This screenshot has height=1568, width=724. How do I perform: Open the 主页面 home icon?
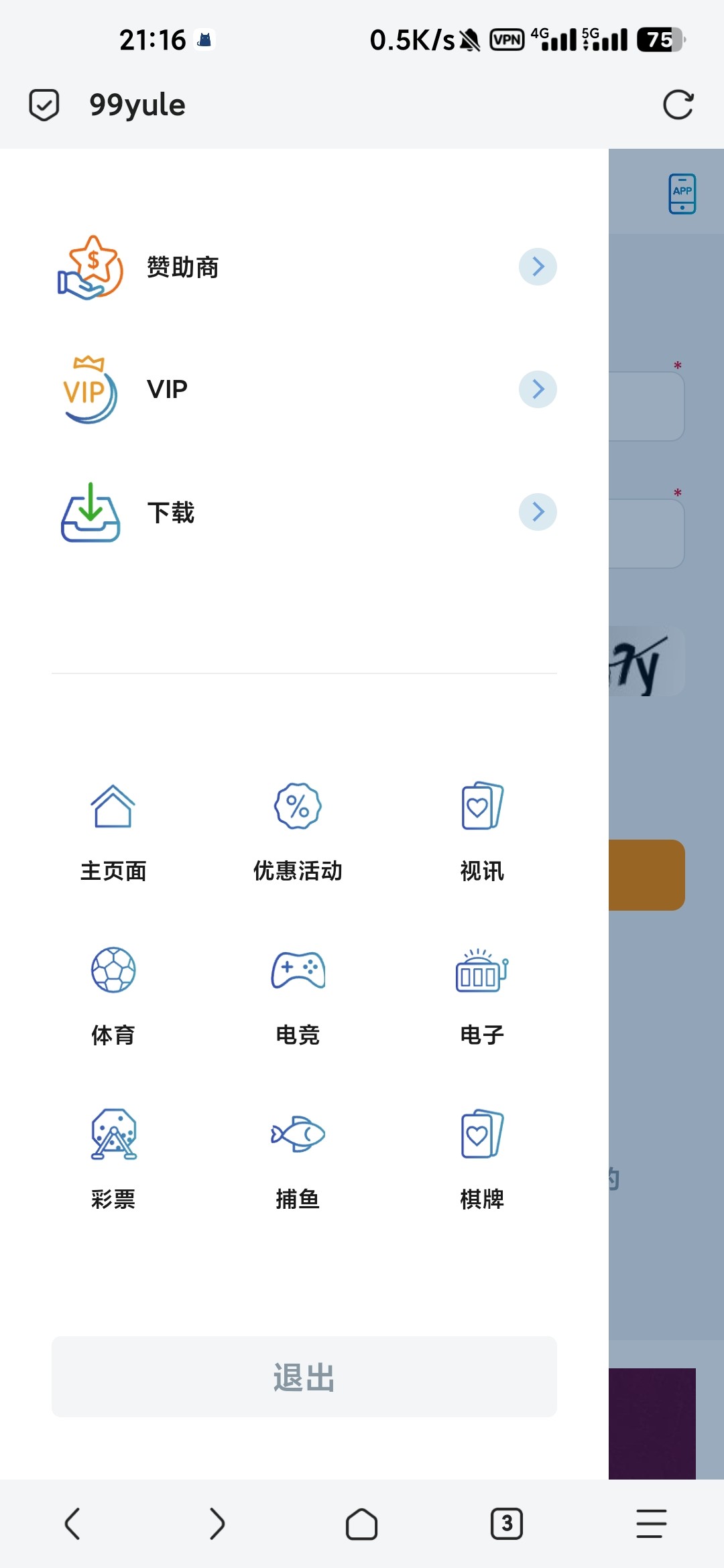click(112, 807)
